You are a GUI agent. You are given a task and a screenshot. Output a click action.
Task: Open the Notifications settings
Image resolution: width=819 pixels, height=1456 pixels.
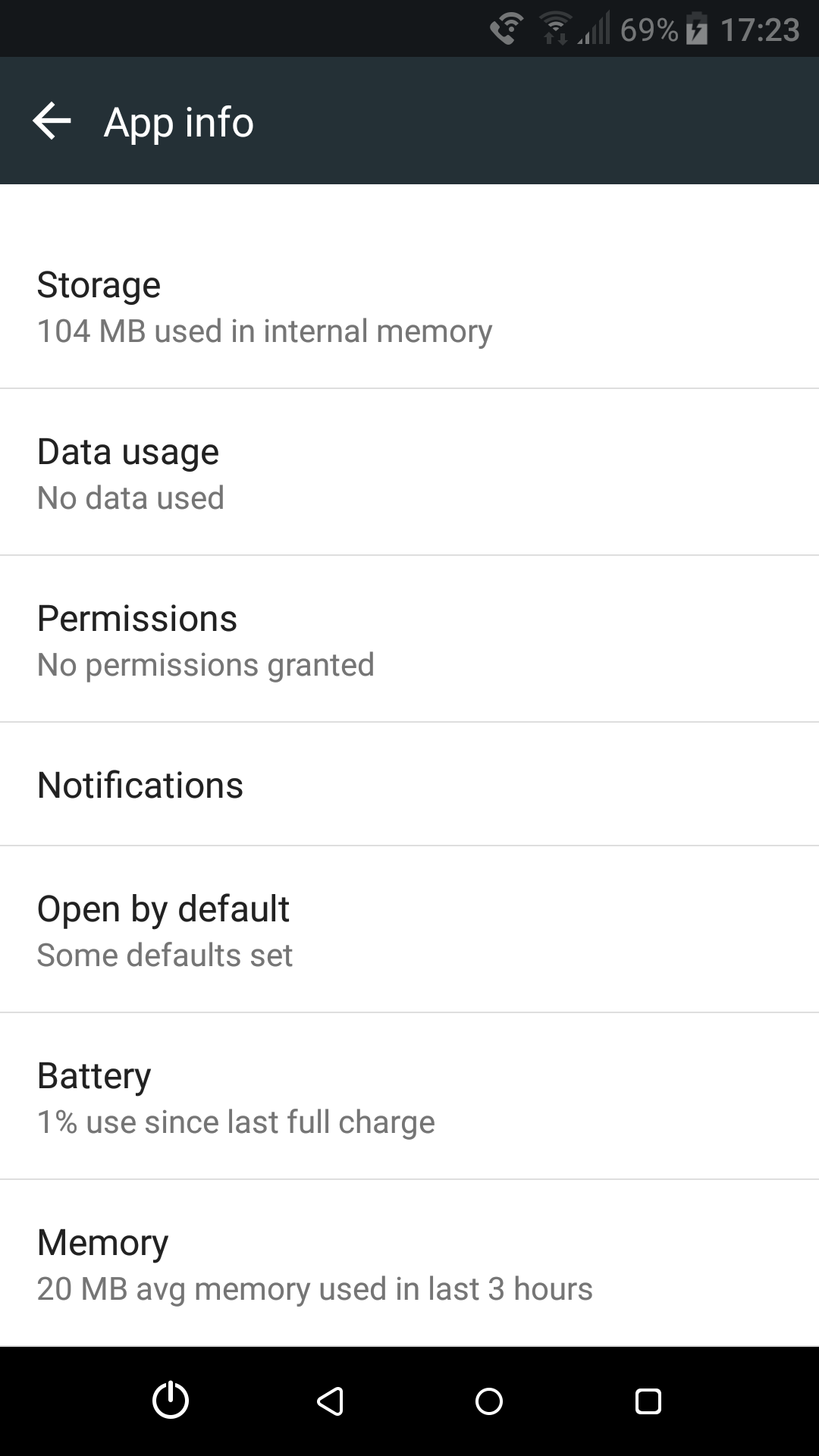click(x=409, y=784)
